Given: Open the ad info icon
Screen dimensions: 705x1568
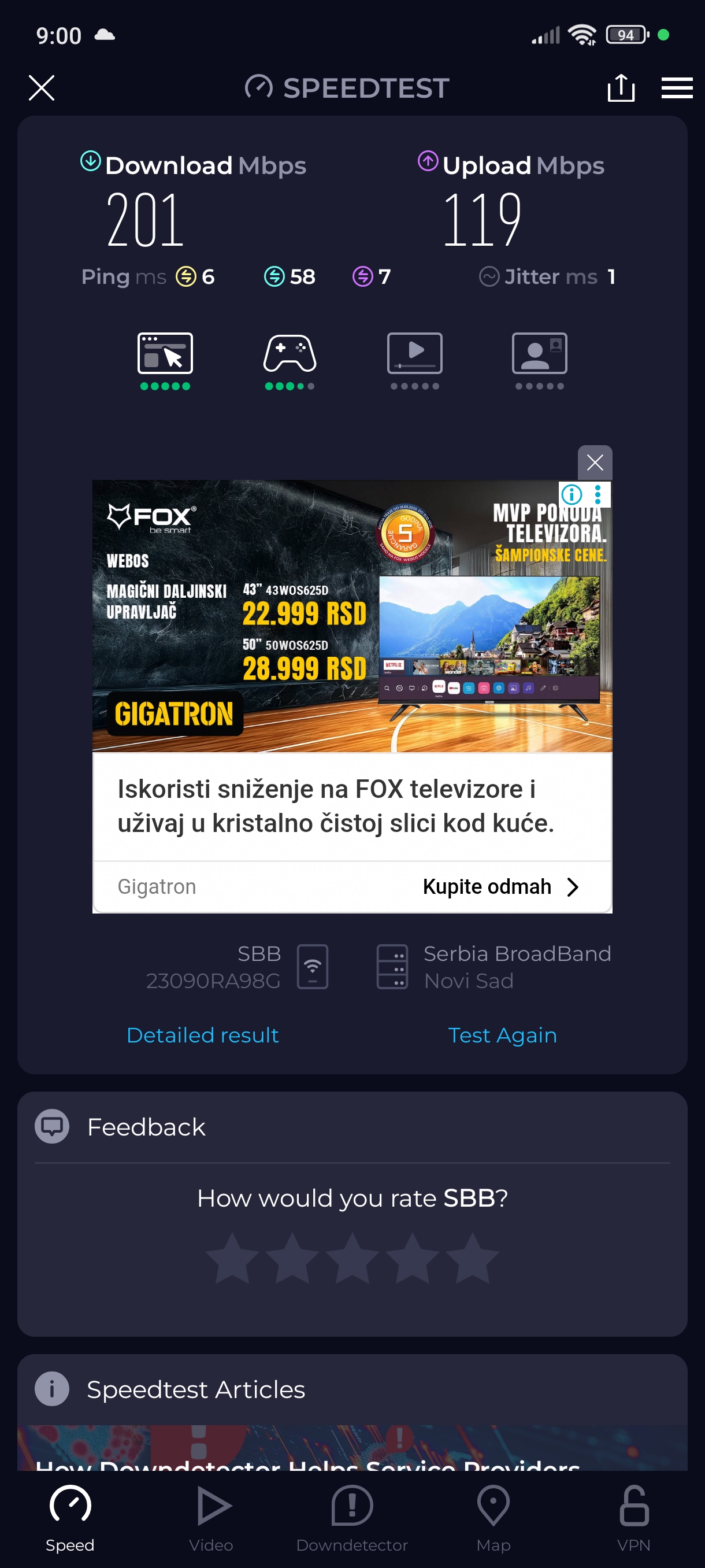Looking at the screenshot, I should [x=572, y=494].
